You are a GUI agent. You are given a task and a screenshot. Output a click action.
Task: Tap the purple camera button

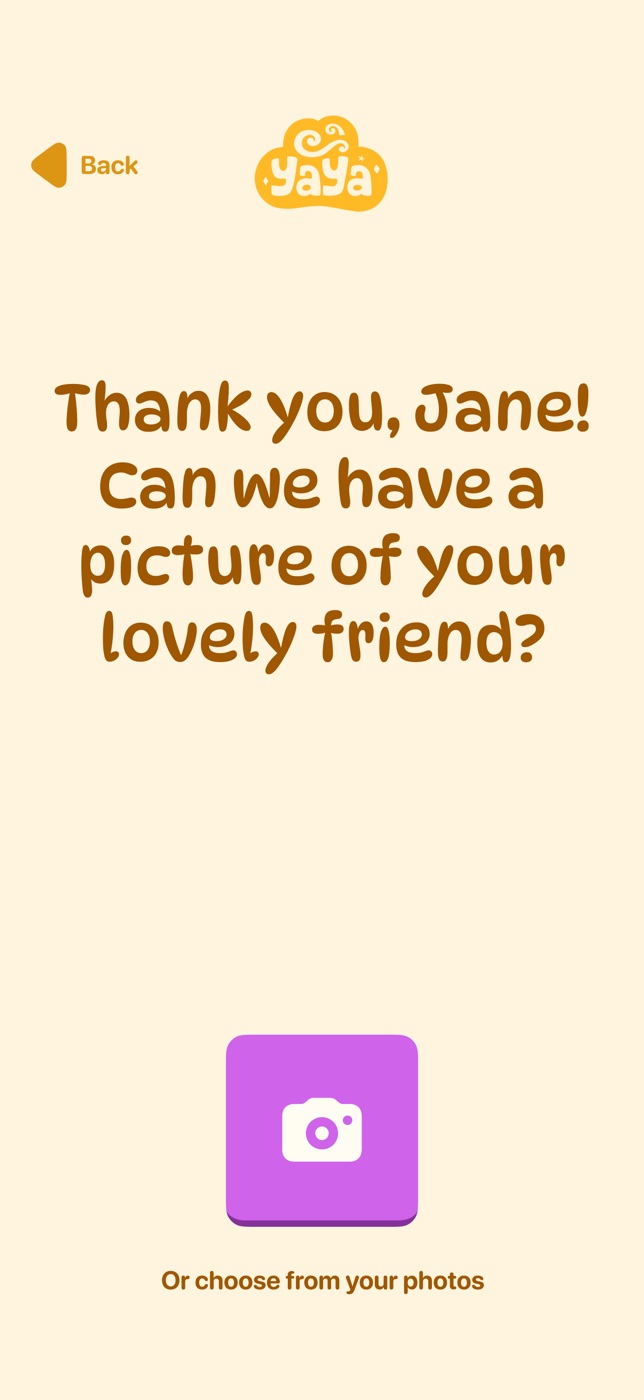(322, 1129)
